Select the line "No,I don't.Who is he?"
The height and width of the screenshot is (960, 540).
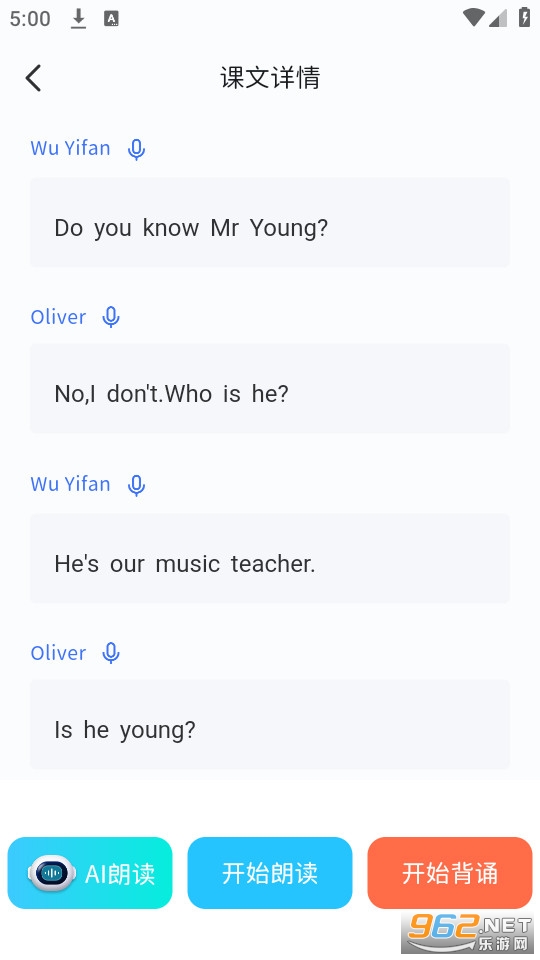[270, 389]
